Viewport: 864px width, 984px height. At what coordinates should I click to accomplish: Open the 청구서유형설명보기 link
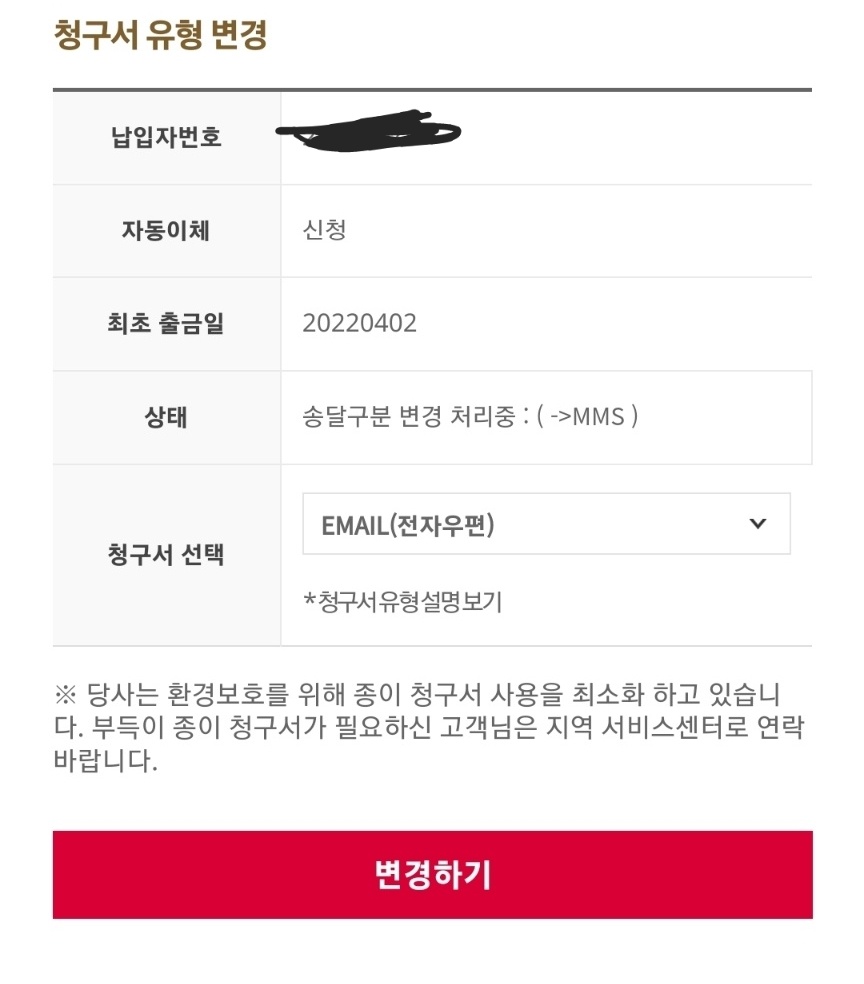pos(403,602)
